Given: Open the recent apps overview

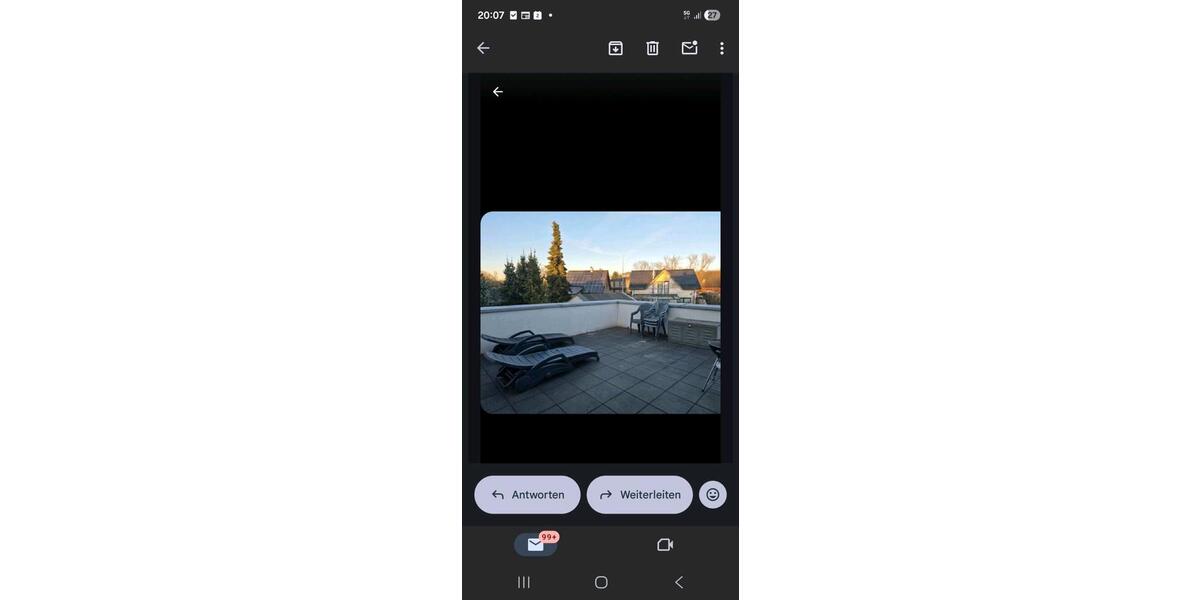Looking at the screenshot, I should [x=523, y=582].
